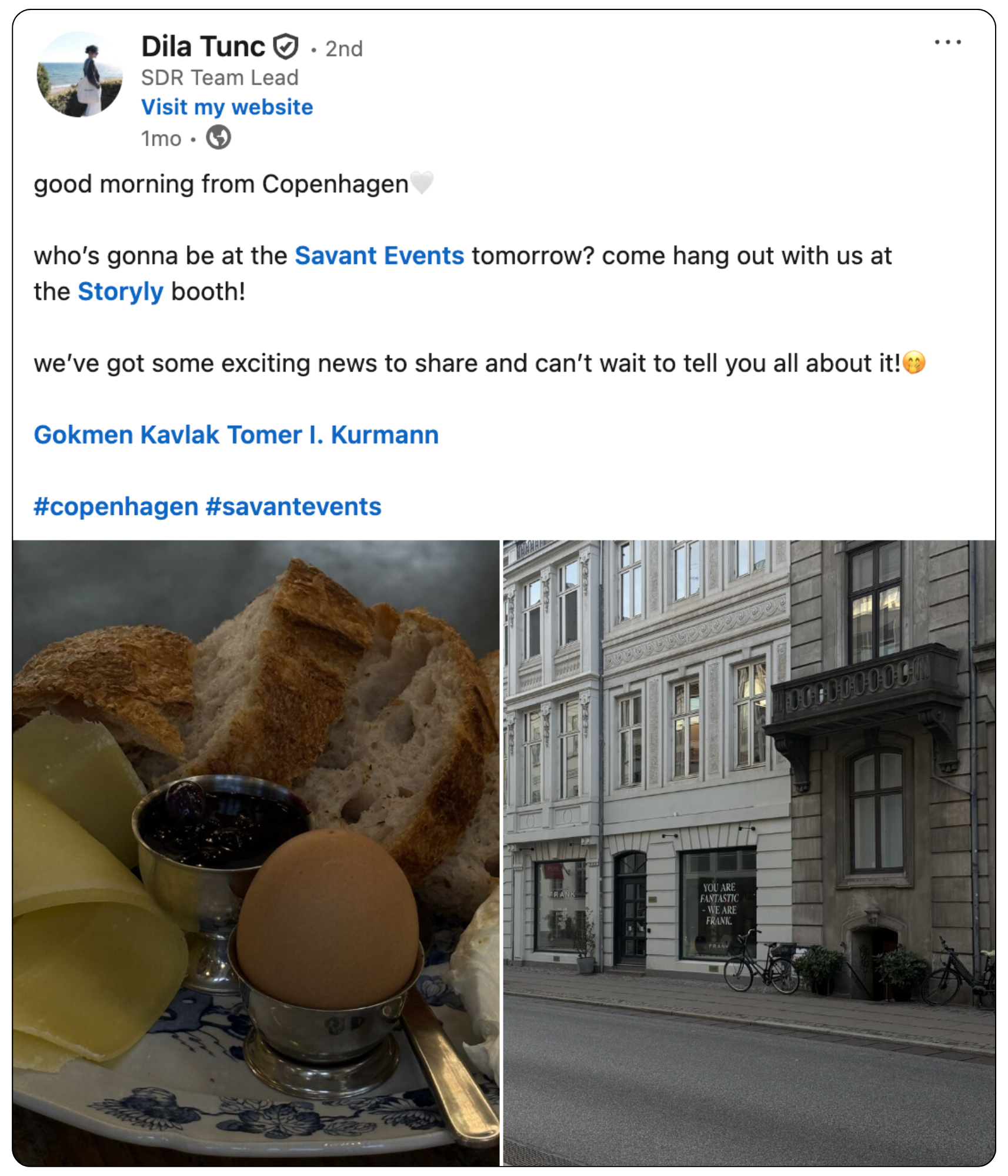1008x1176 pixels.
Task: Open the #savantevents hashtag
Action: (293, 507)
